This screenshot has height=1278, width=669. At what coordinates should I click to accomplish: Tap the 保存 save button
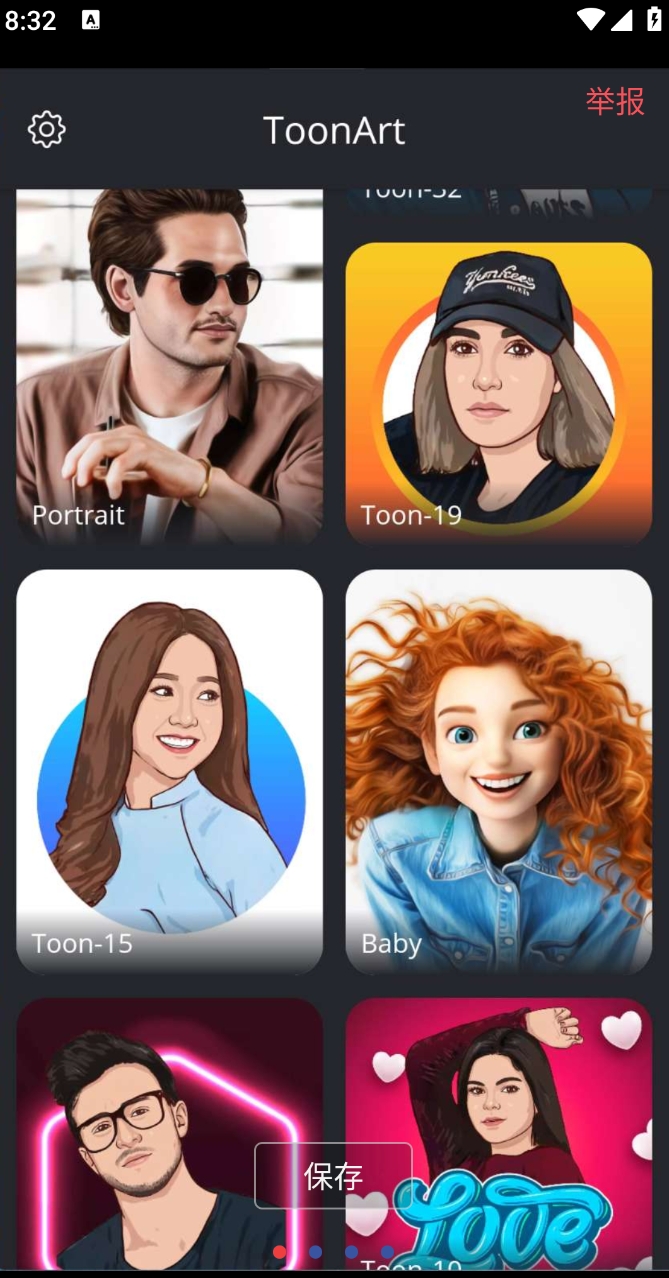[x=333, y=1176]
